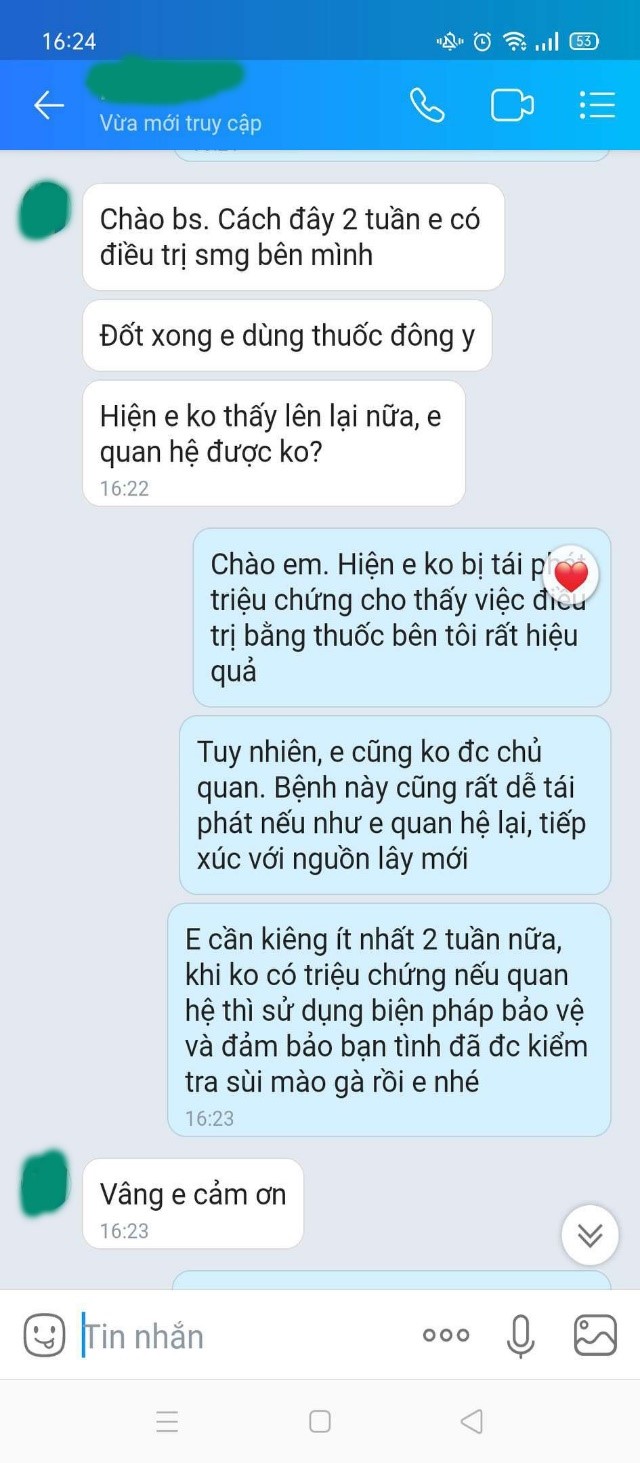Start a voice call with this contact

427,105
